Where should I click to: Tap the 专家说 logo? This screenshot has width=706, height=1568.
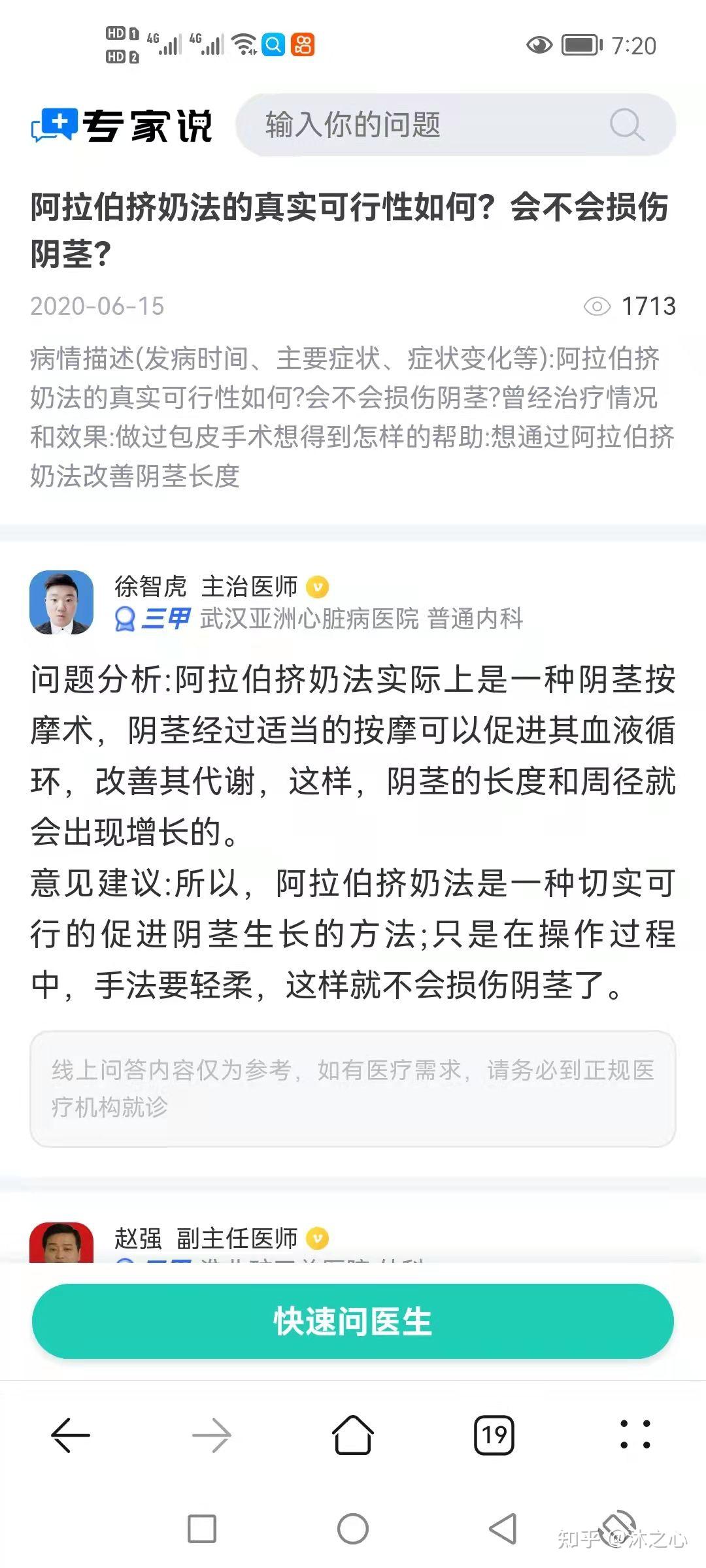point(122,125)
